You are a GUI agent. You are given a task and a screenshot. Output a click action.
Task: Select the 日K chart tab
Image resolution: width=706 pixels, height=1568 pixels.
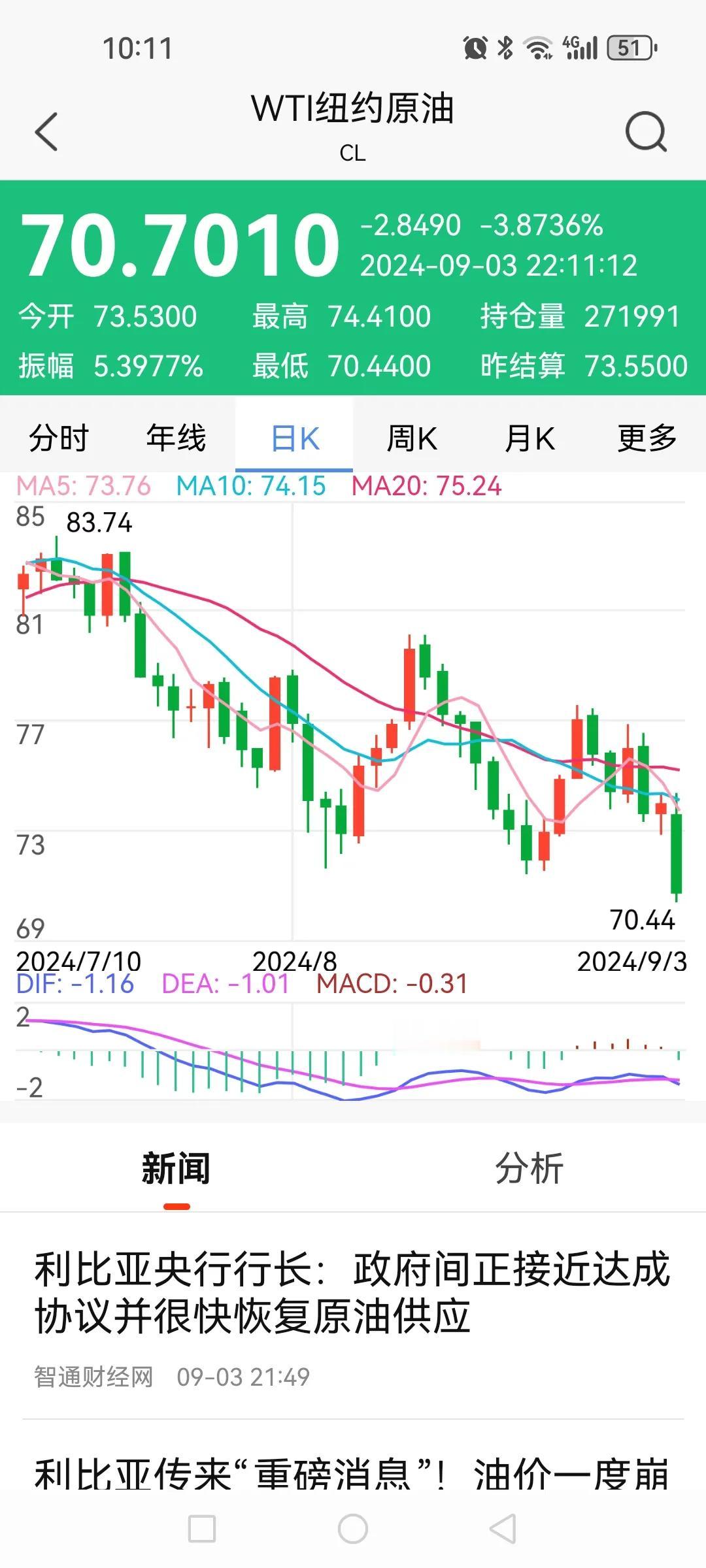point(294,437)
